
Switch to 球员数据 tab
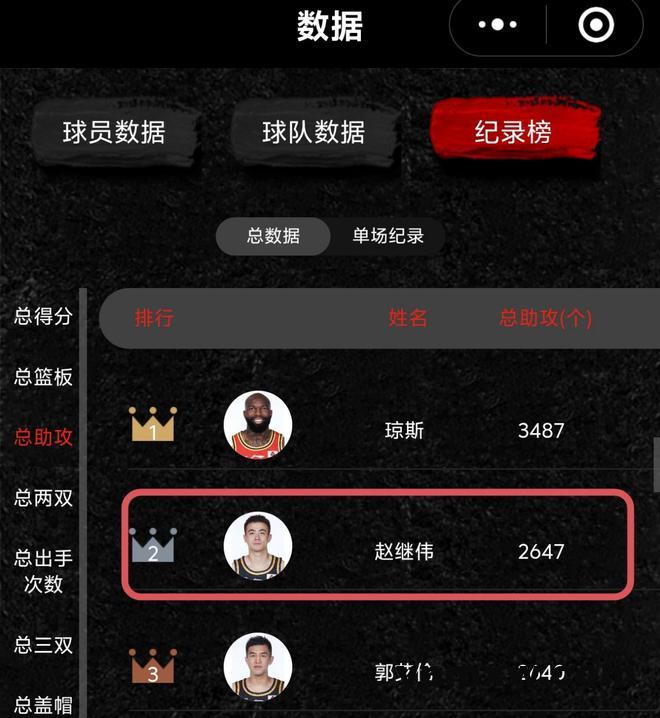113,132
